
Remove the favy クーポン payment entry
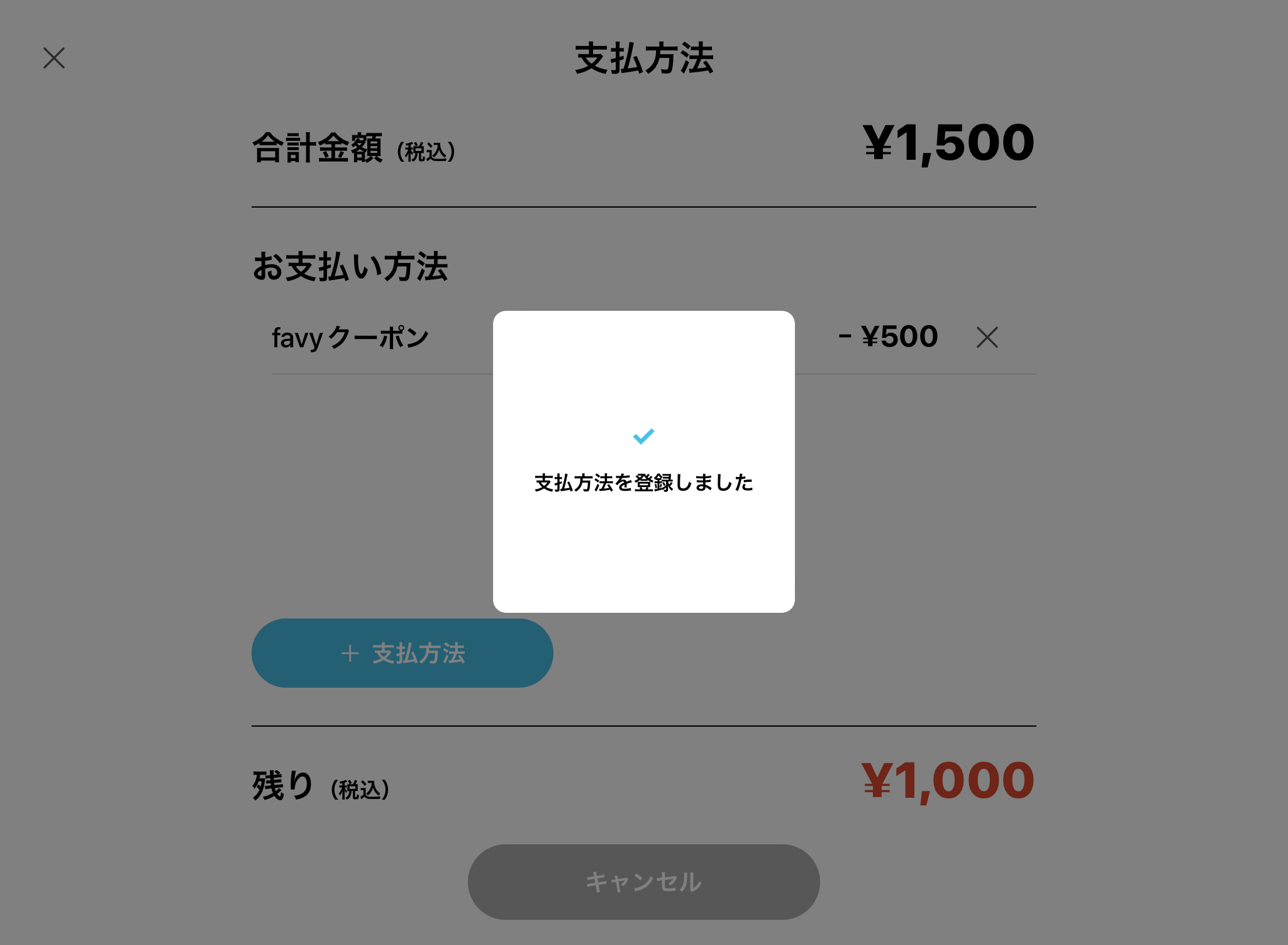pyautogui.click(x=987, y=337)
